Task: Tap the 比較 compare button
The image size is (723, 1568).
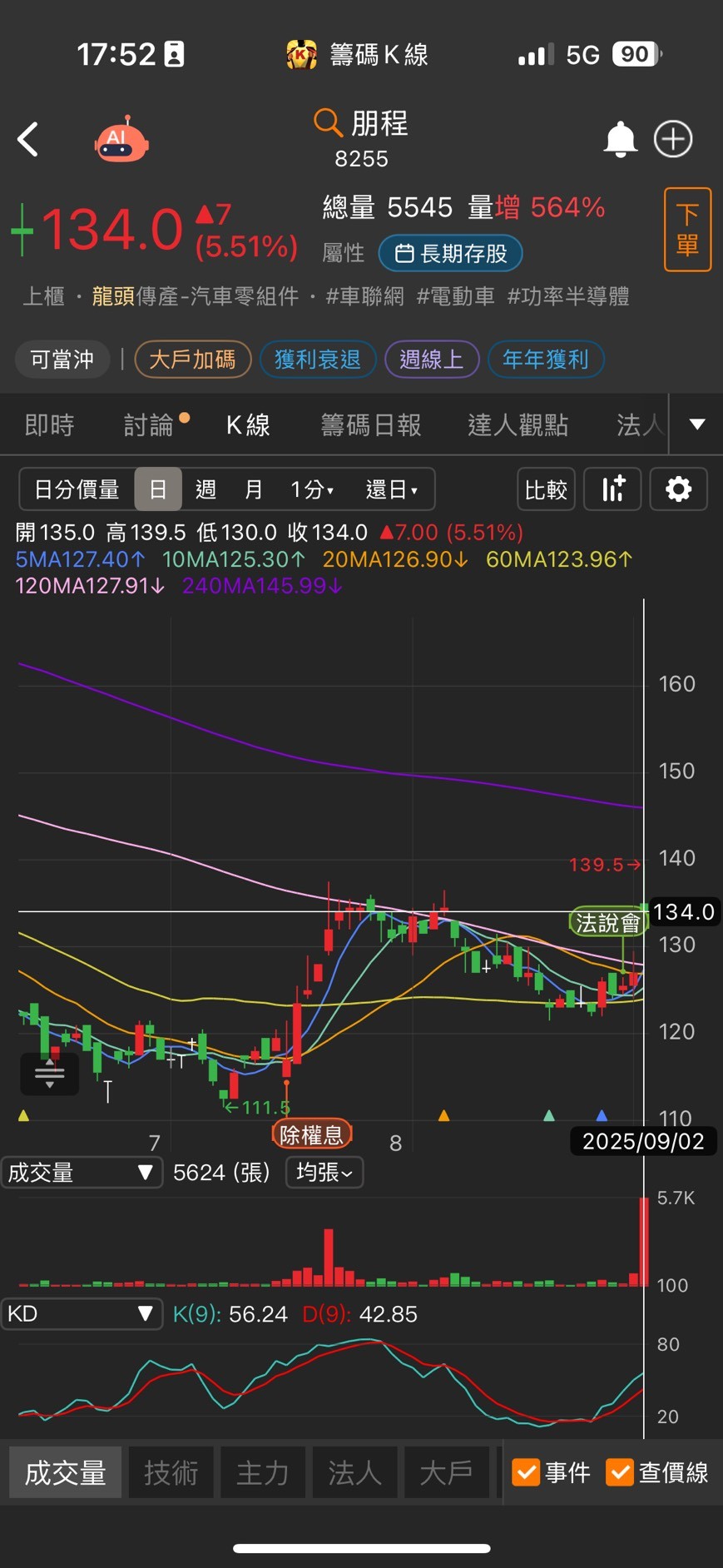Action: (546, 489)
